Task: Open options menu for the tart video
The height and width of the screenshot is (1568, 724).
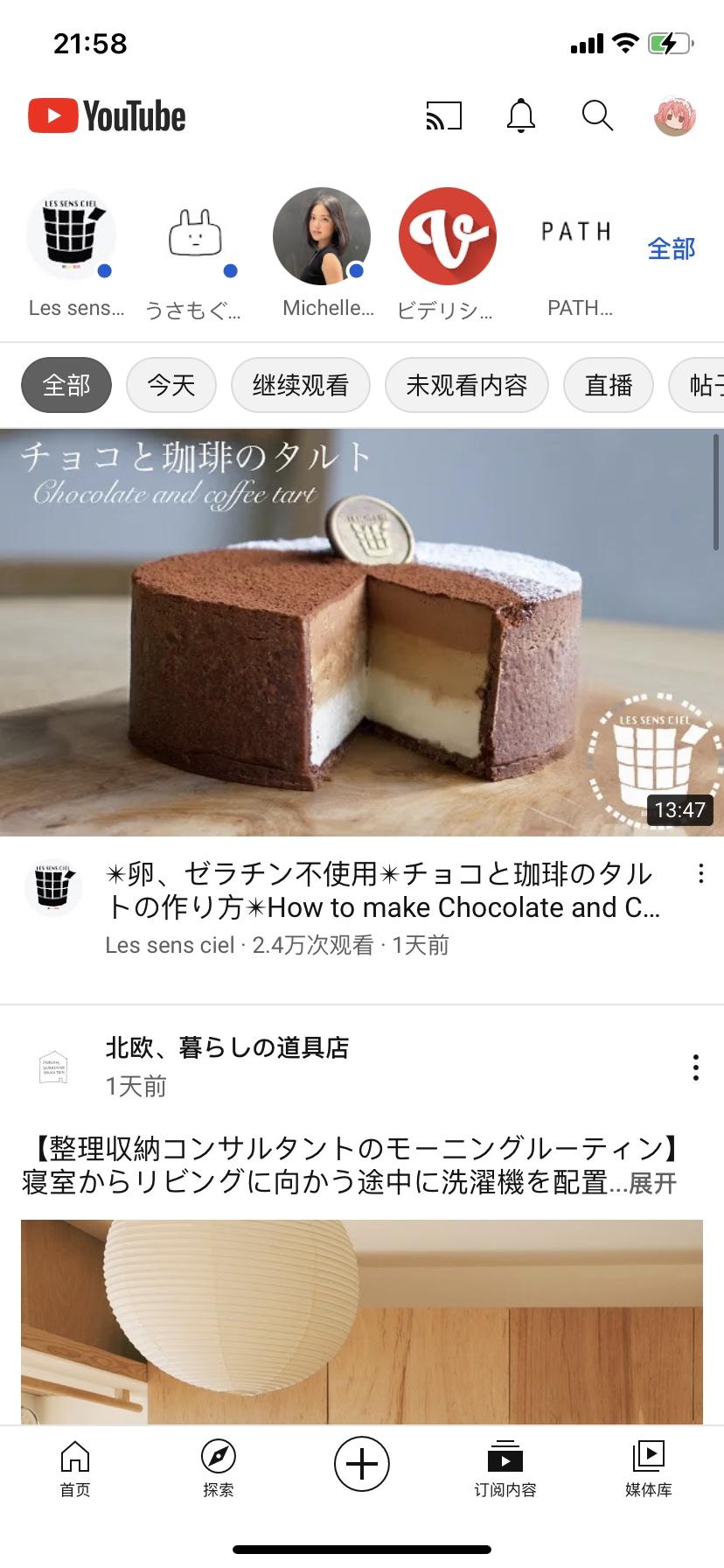Action: click(700, 873)
